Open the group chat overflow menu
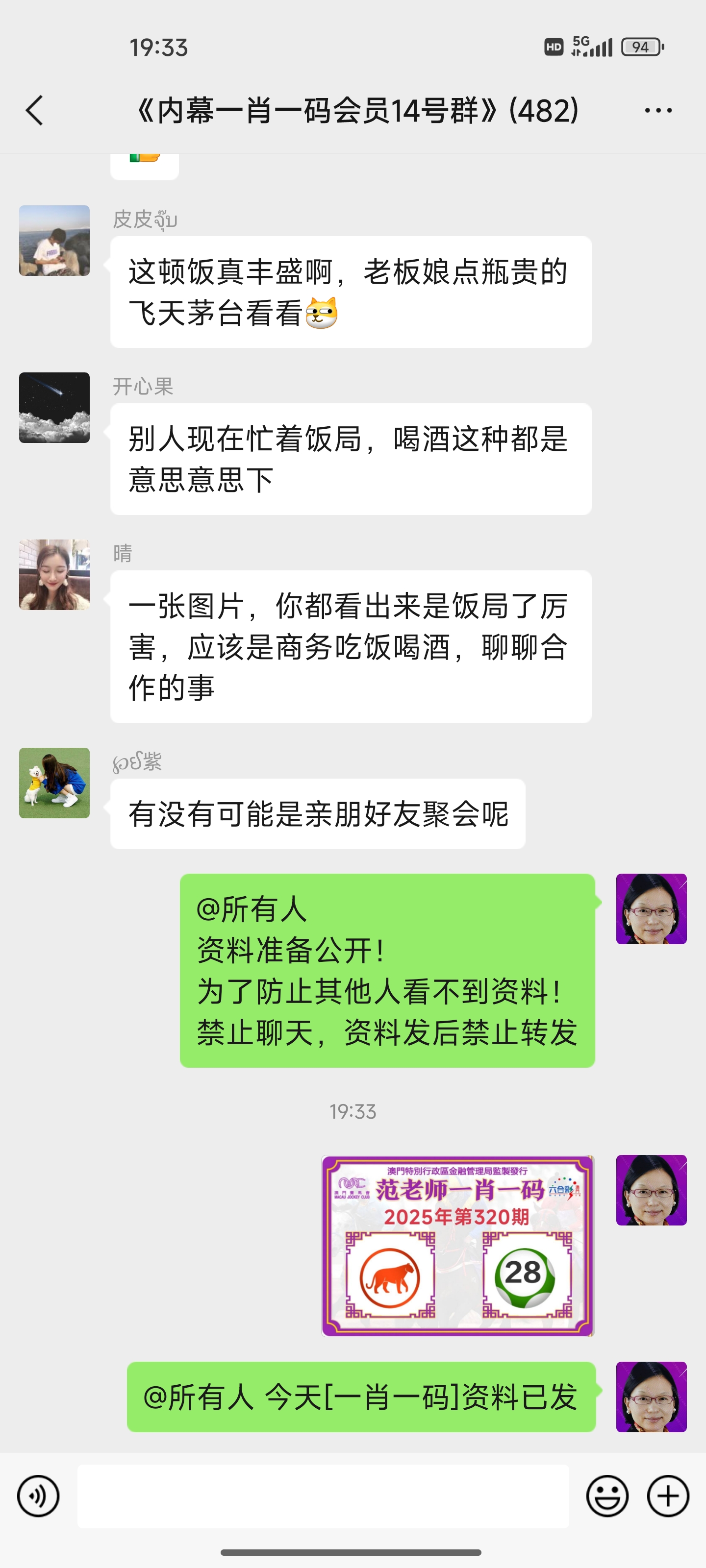The image size is (706, 1568). pos(658,110)
